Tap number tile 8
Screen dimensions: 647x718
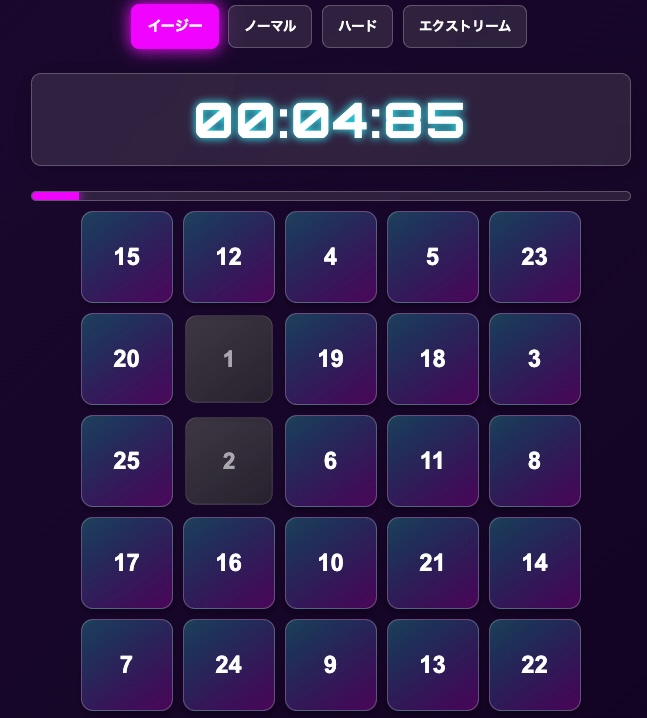[534, 461]
